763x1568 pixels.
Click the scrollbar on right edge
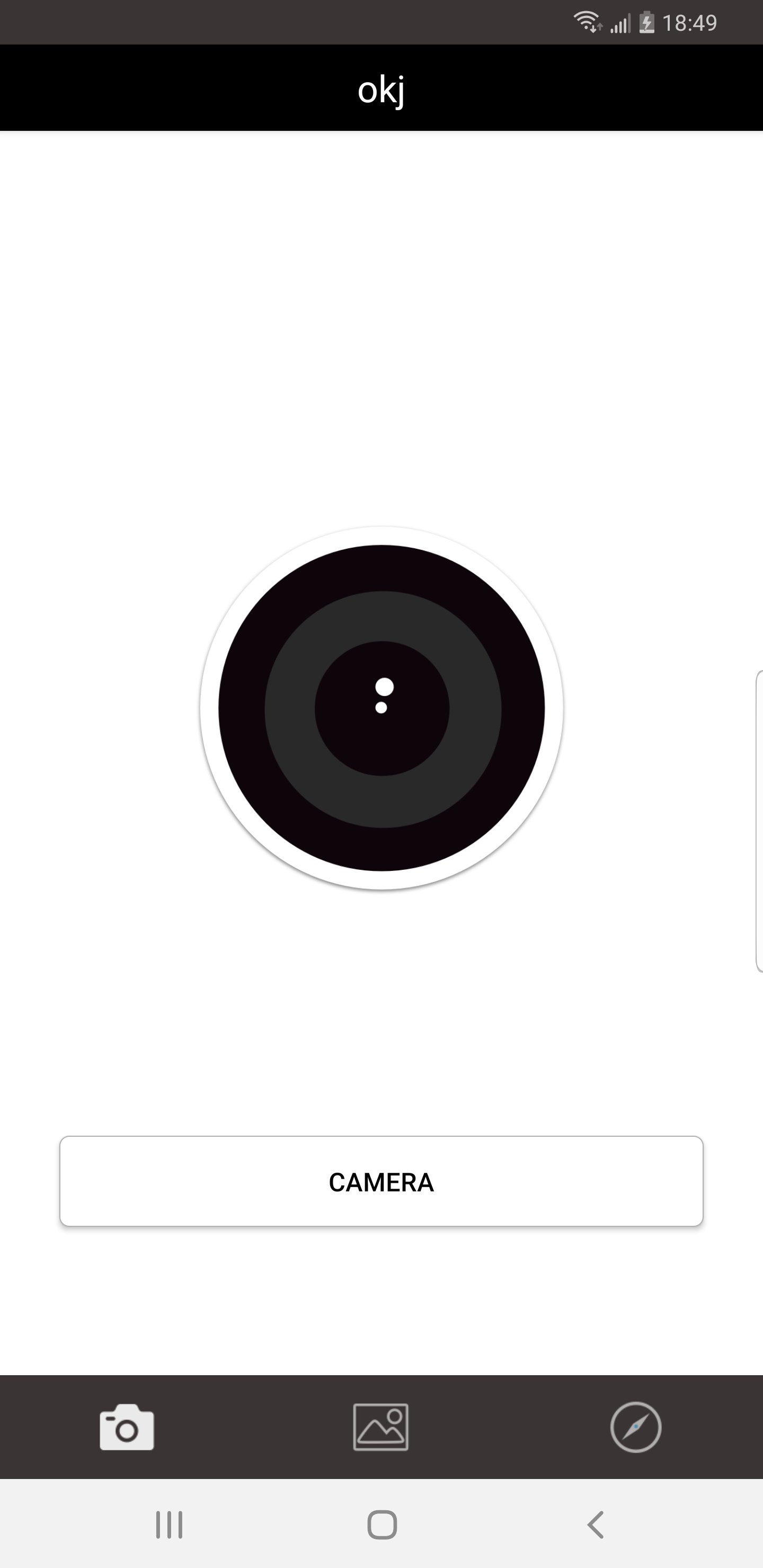click(x=759, y=822)
